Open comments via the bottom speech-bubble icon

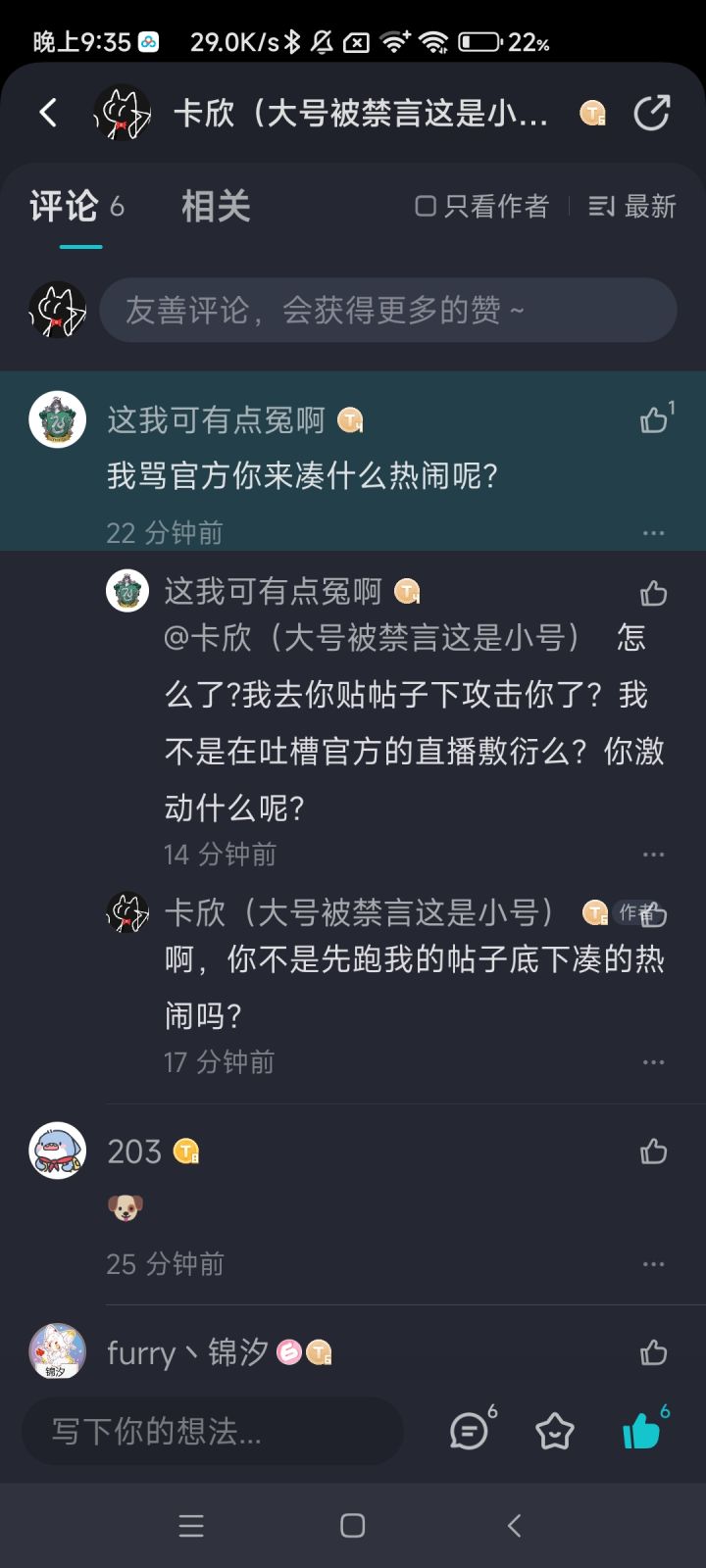tap(471, 1431)
